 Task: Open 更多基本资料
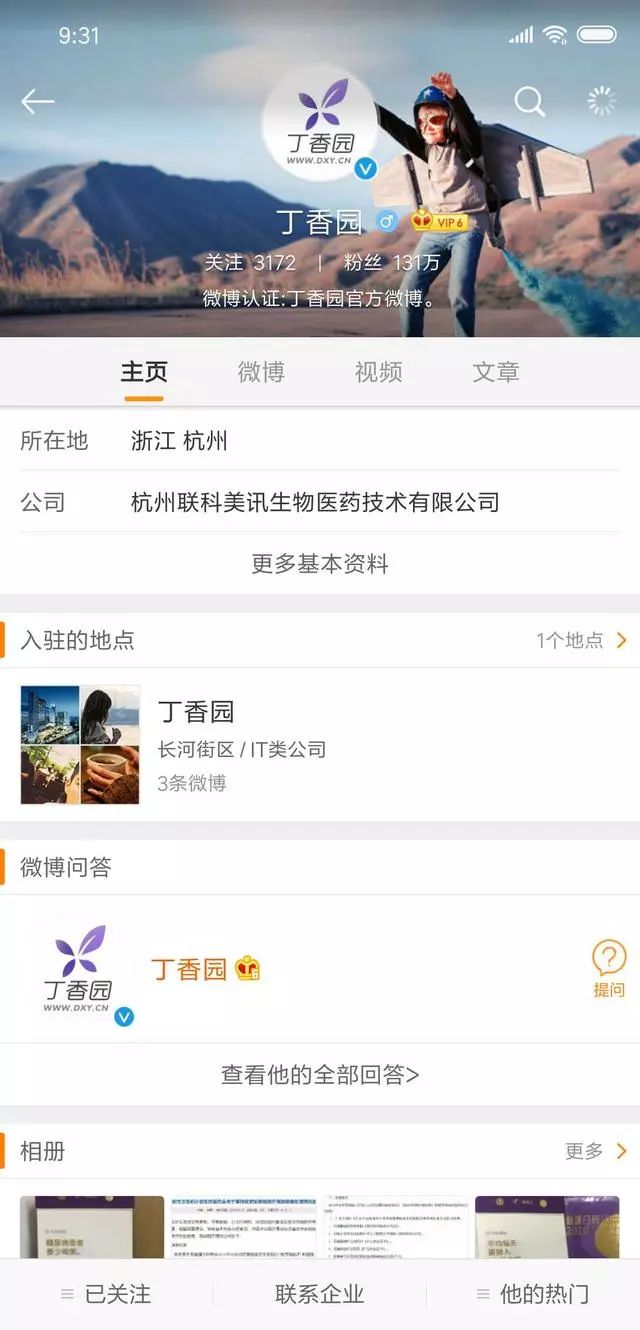point(320,563)
